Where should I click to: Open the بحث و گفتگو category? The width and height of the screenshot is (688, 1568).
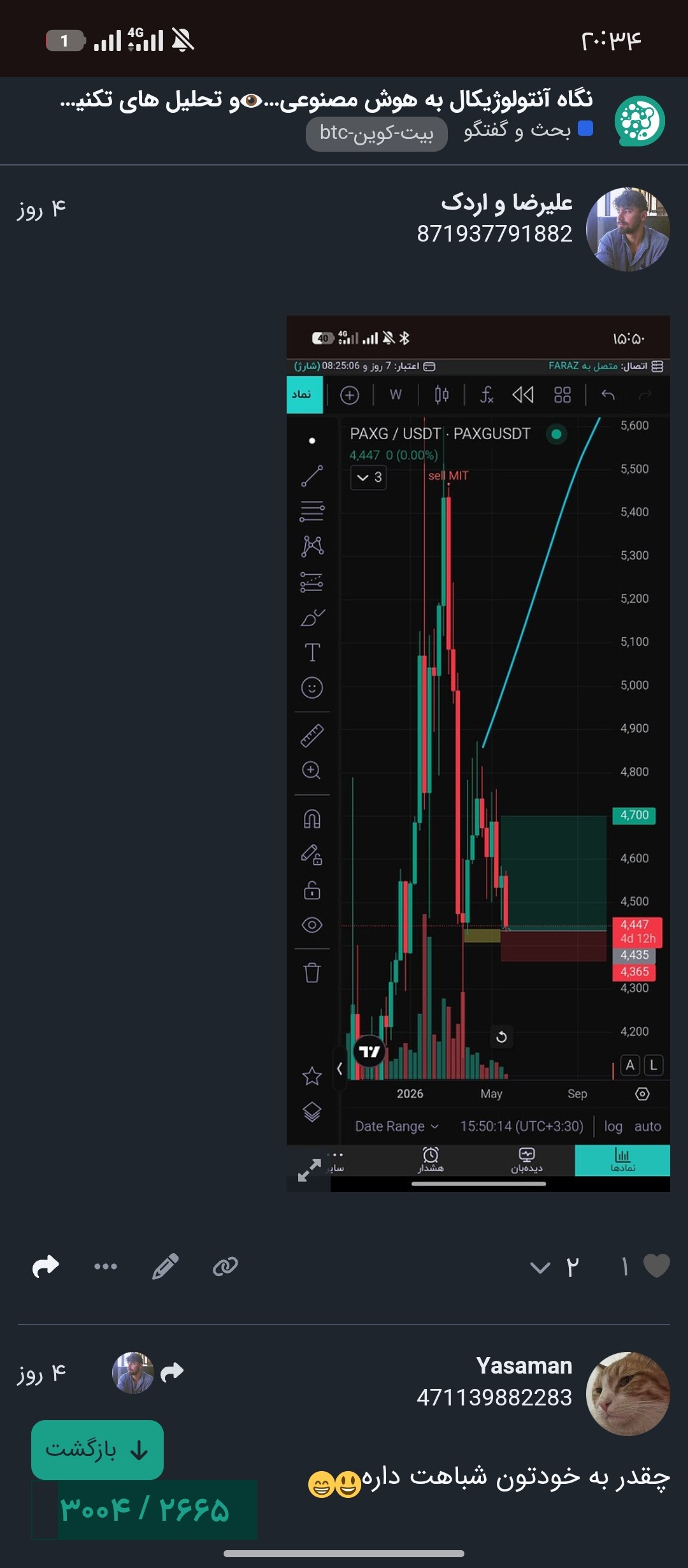(527, 130)
